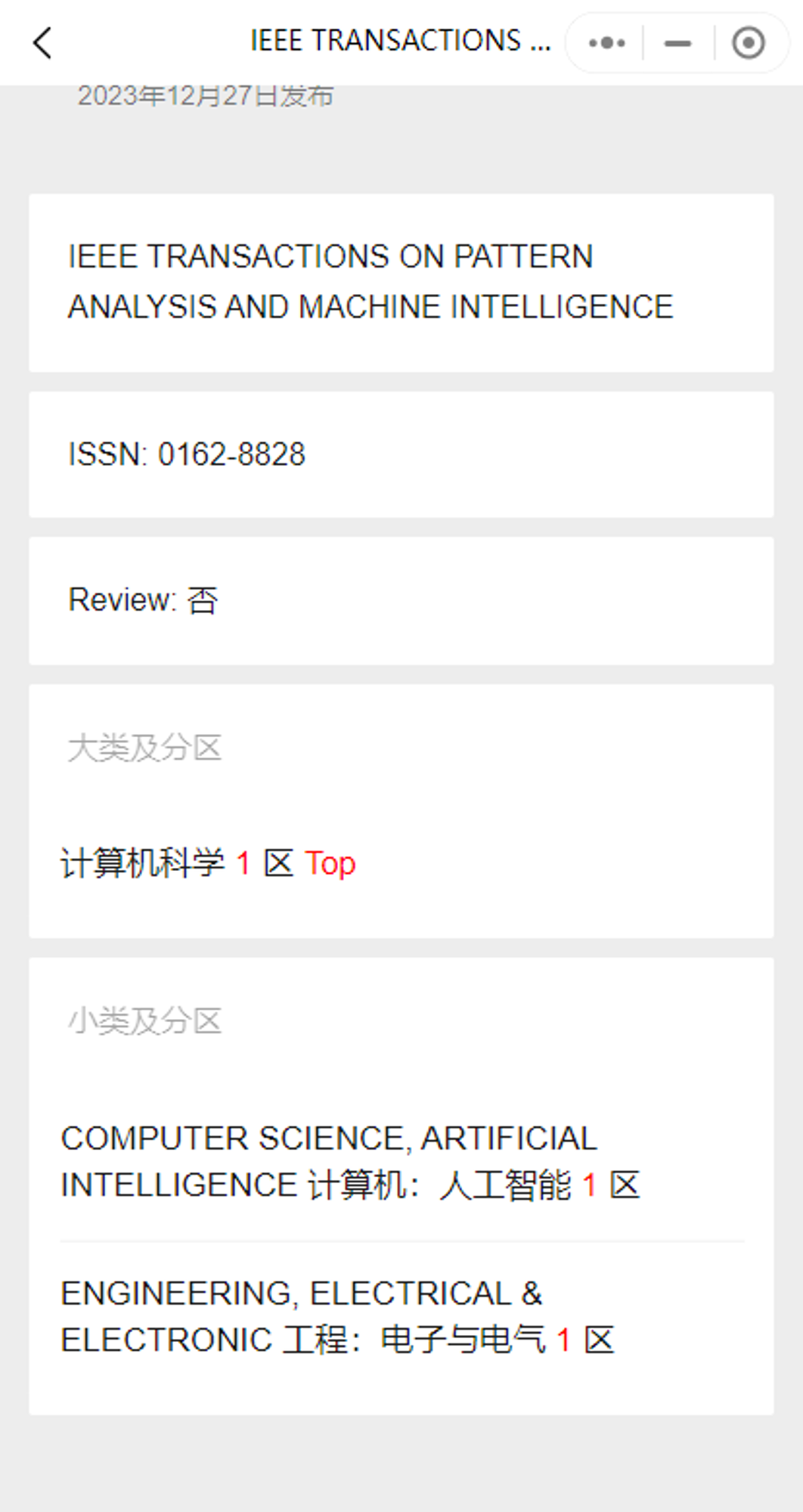Minimize the mini program with the dash button

click(x=677, y=44)
